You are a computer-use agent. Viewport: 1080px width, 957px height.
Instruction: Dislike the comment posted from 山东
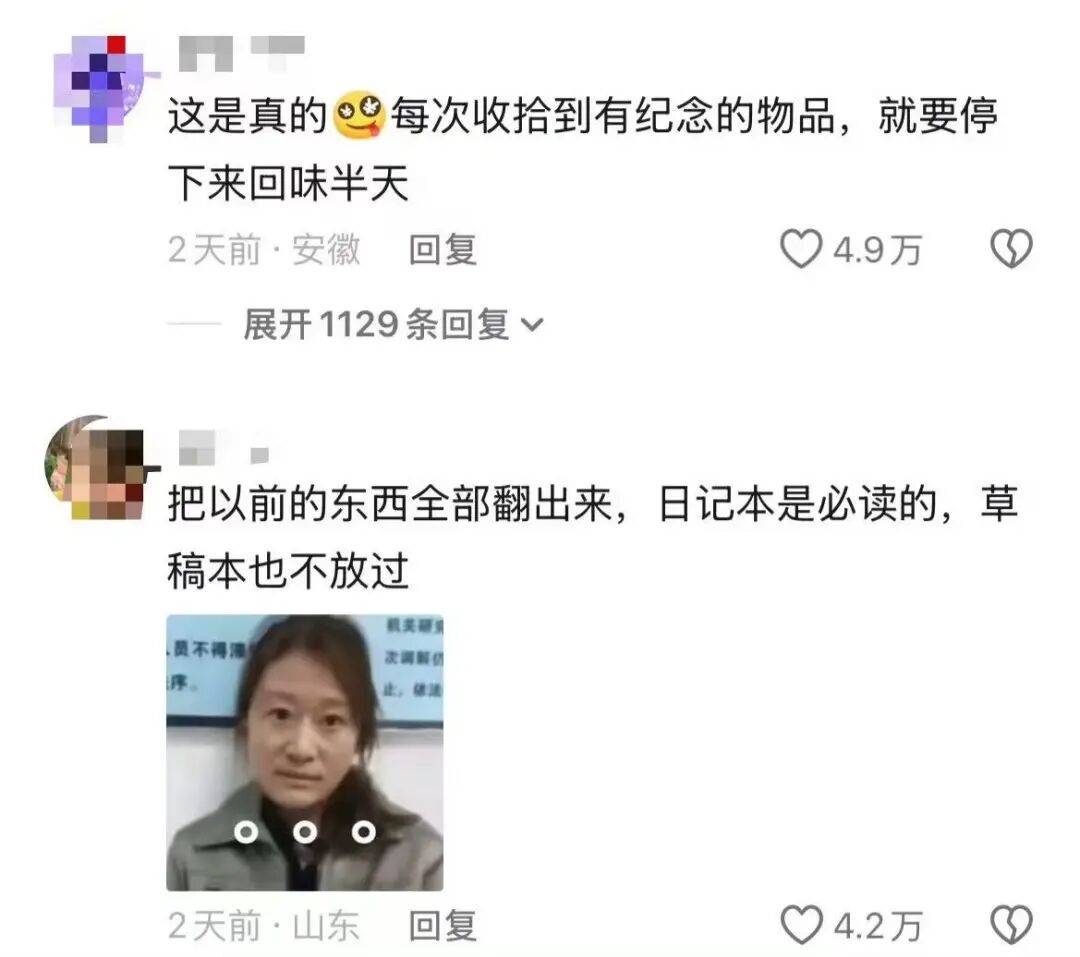coord(1010,926)
